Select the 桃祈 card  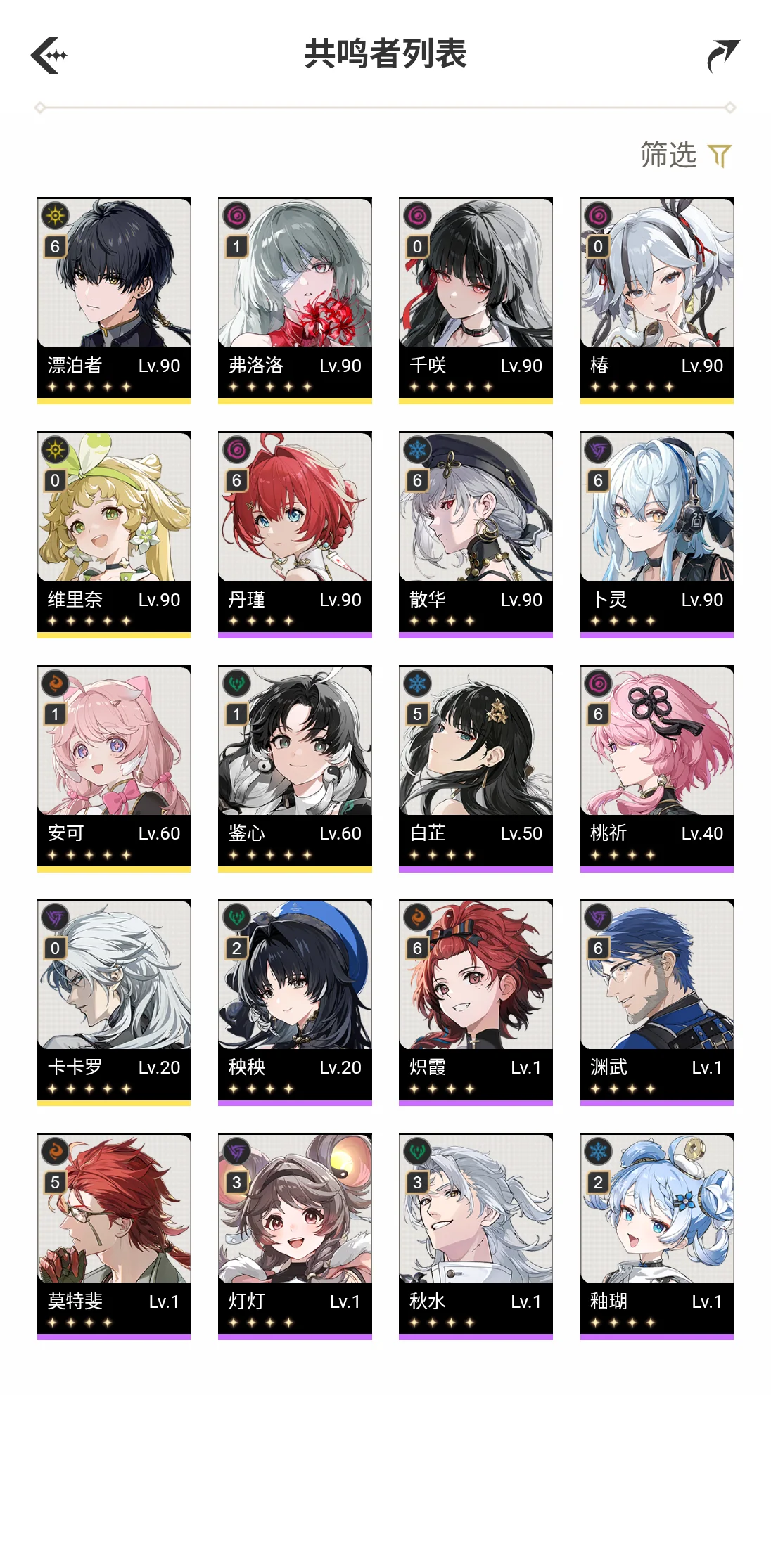coord(656,767)
